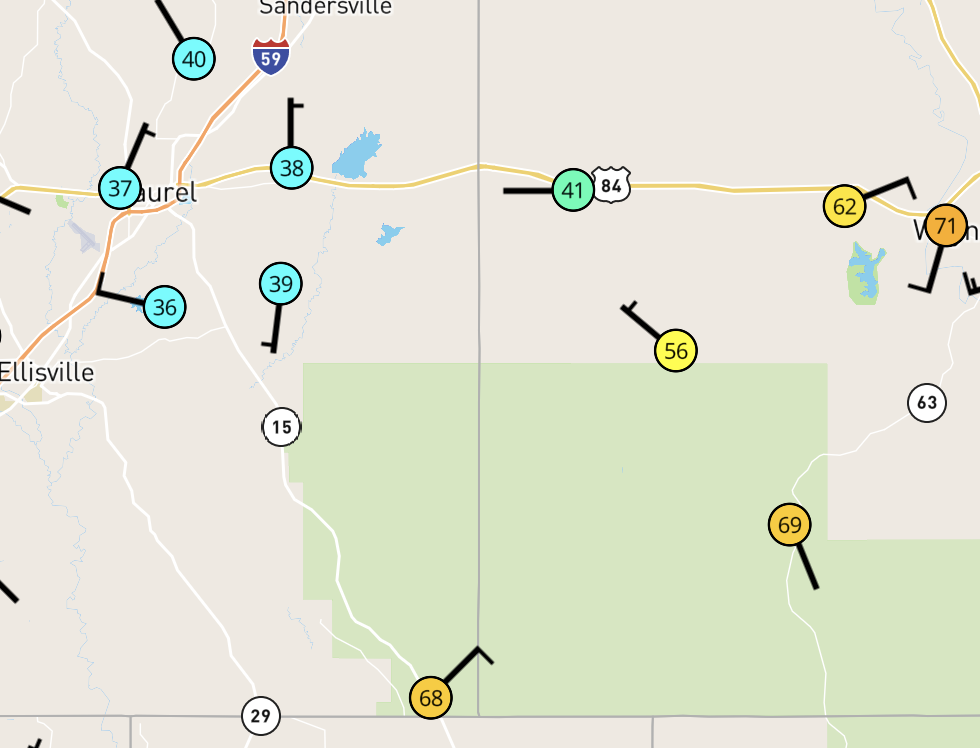View details for the 36 station
Screen dimensions: 980x748
click(164, 307)
